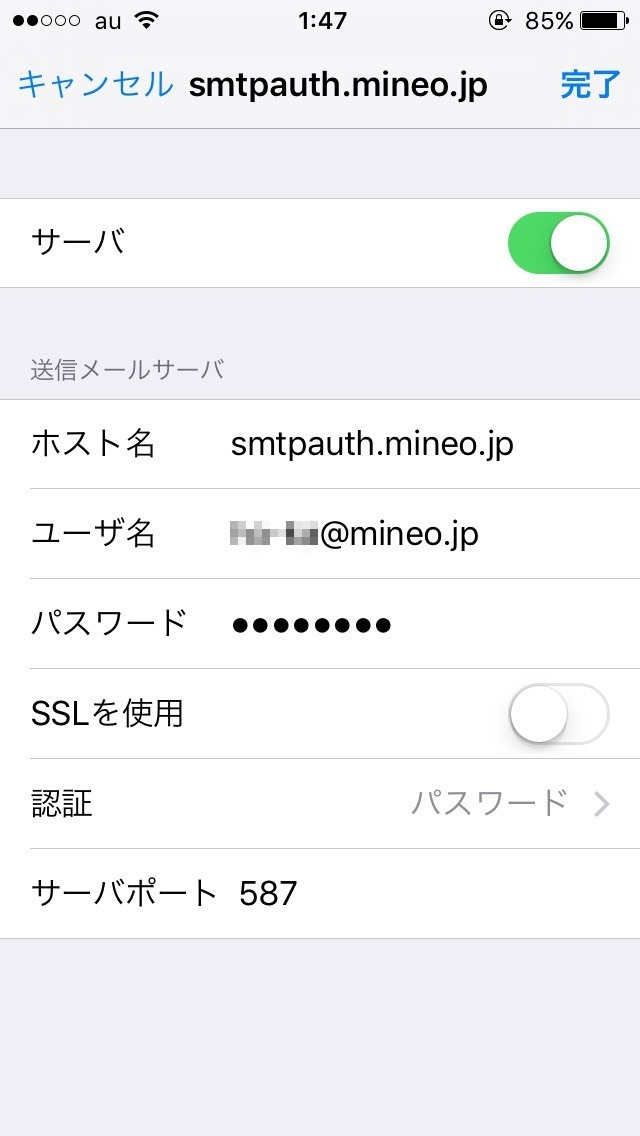Tap 完了 to save server settings
Viewport: 640px width, 1136px height.
(590, 85)
